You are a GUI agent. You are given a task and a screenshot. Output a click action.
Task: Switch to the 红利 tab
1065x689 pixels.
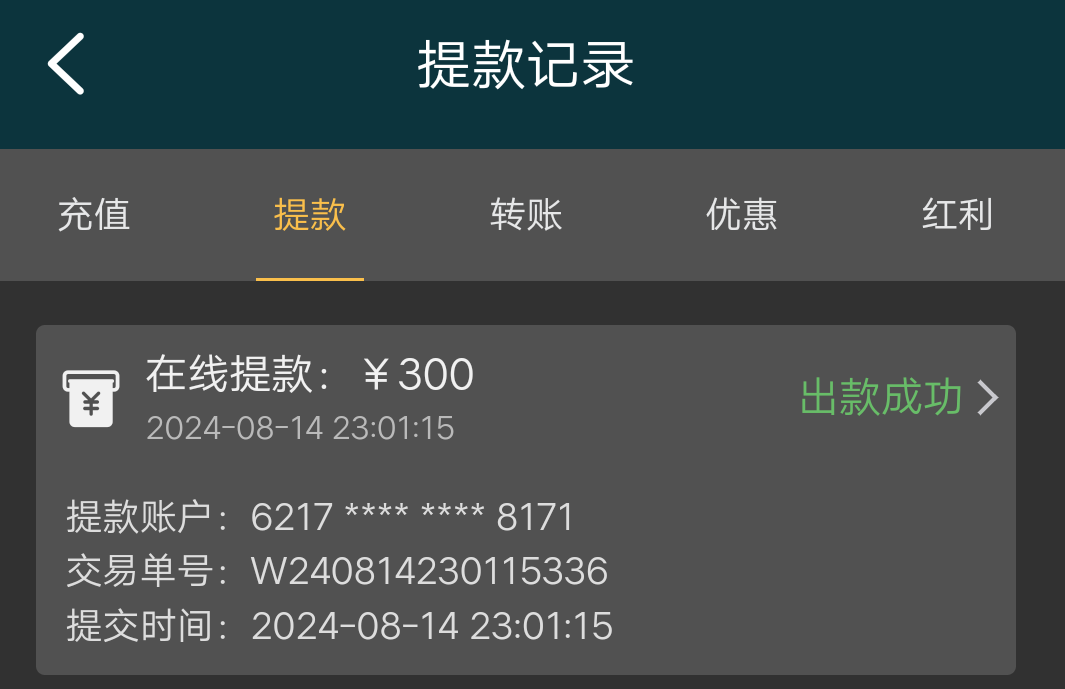pyautogui.click(x=957, y=215)
